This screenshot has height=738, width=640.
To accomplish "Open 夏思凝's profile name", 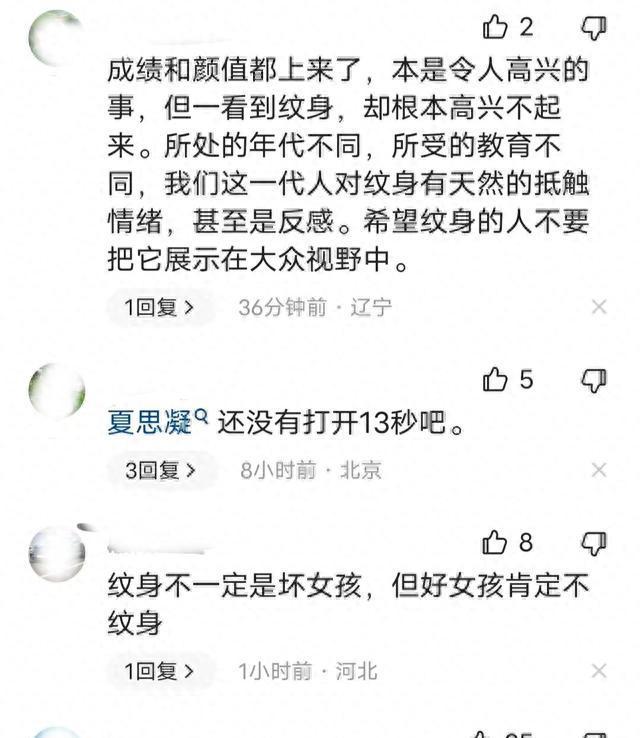I will [x=151, y=423].
